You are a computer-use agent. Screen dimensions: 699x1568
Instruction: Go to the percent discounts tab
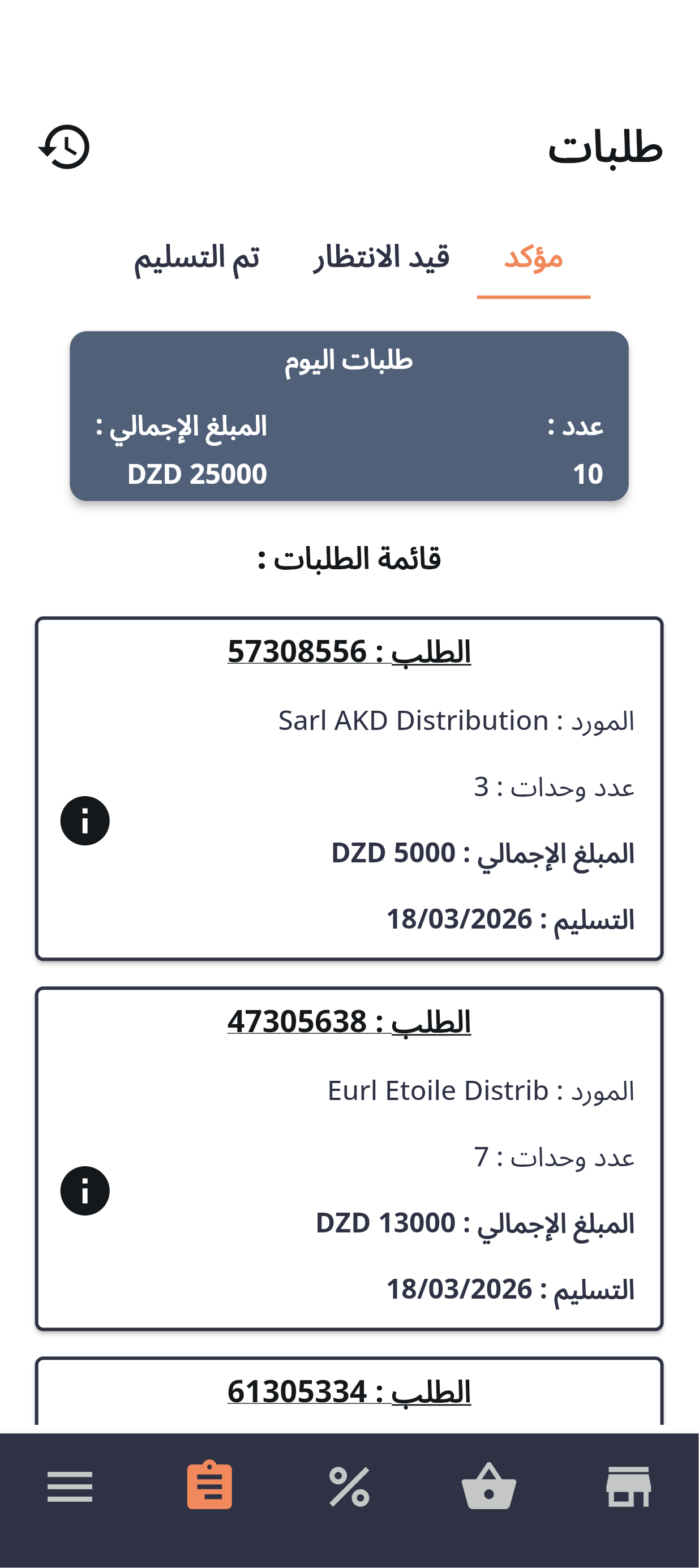(x=349, y=1487)
